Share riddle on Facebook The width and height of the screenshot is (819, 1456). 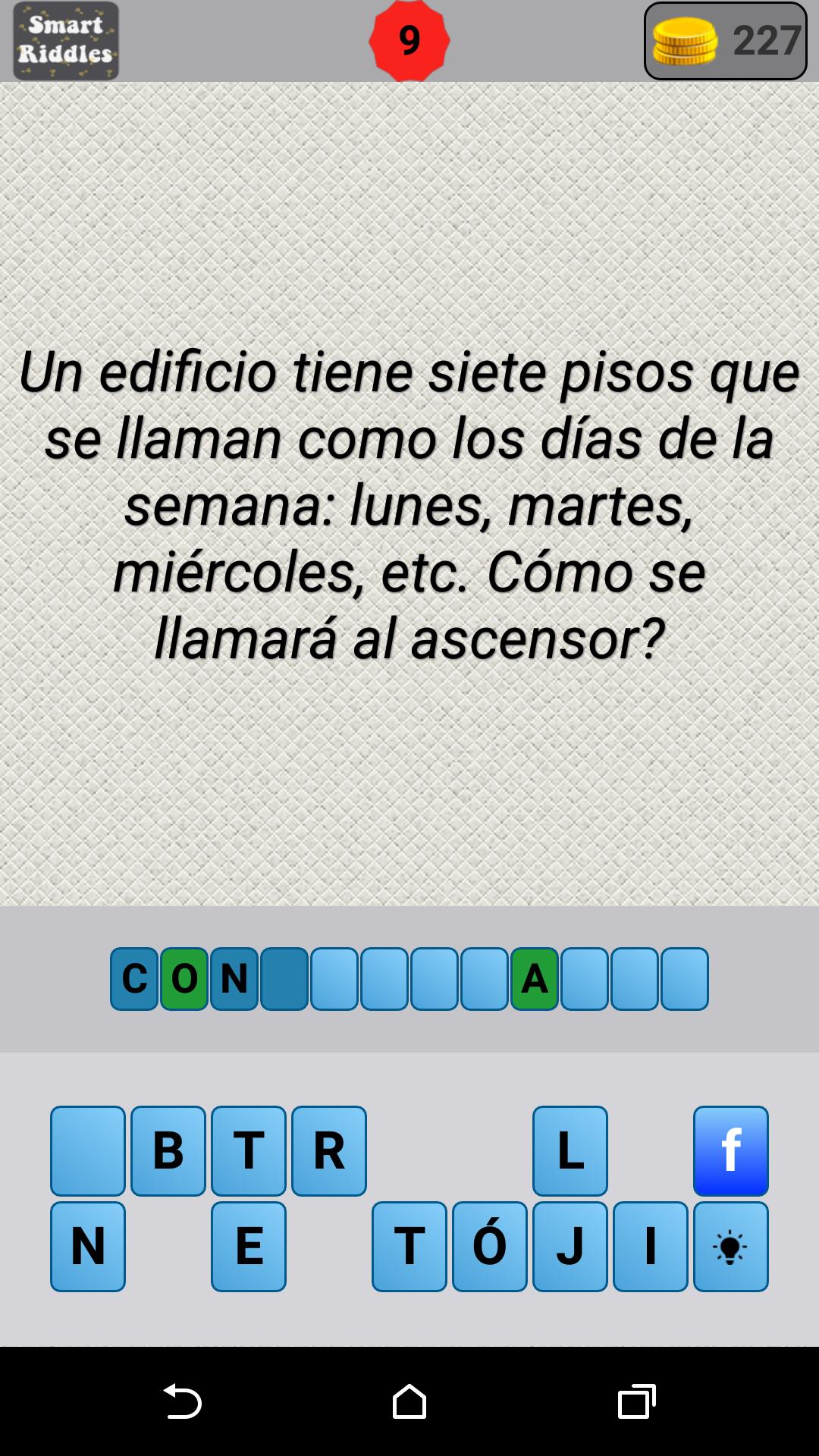[x=731, y=1151]
